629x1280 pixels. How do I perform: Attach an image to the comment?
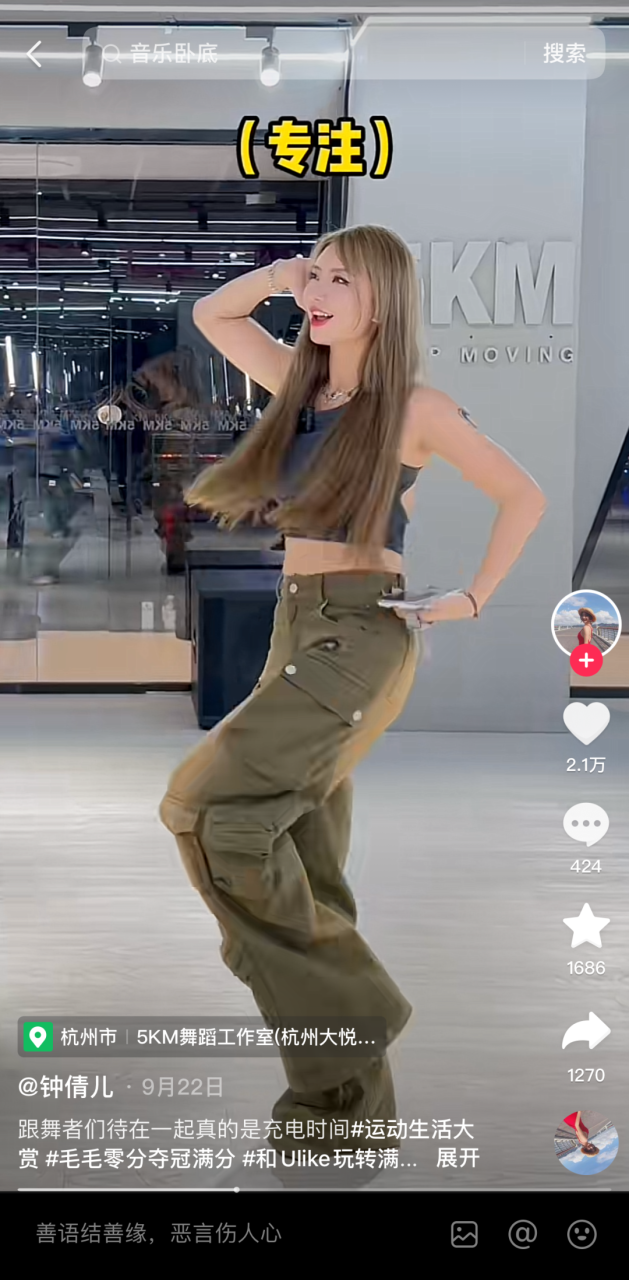[x=464, y=1234]
